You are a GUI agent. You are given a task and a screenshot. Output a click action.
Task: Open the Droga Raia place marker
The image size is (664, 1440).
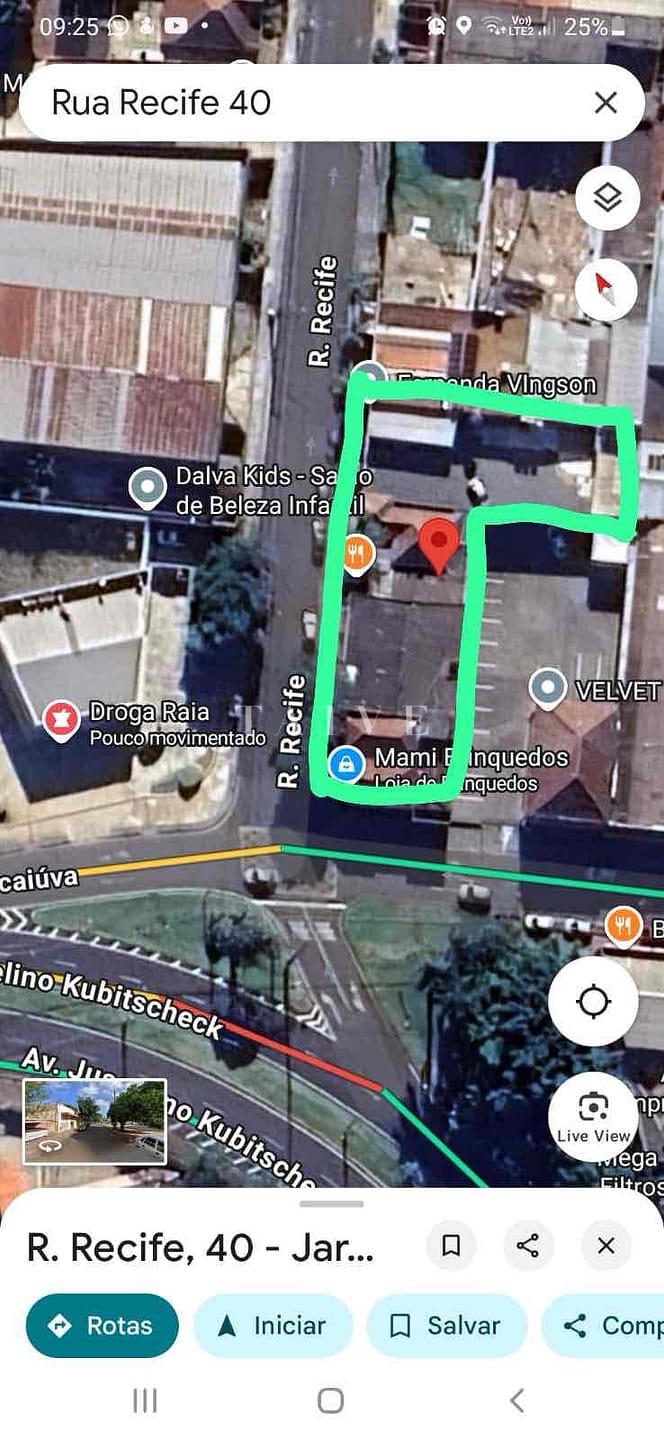[61, 720]
